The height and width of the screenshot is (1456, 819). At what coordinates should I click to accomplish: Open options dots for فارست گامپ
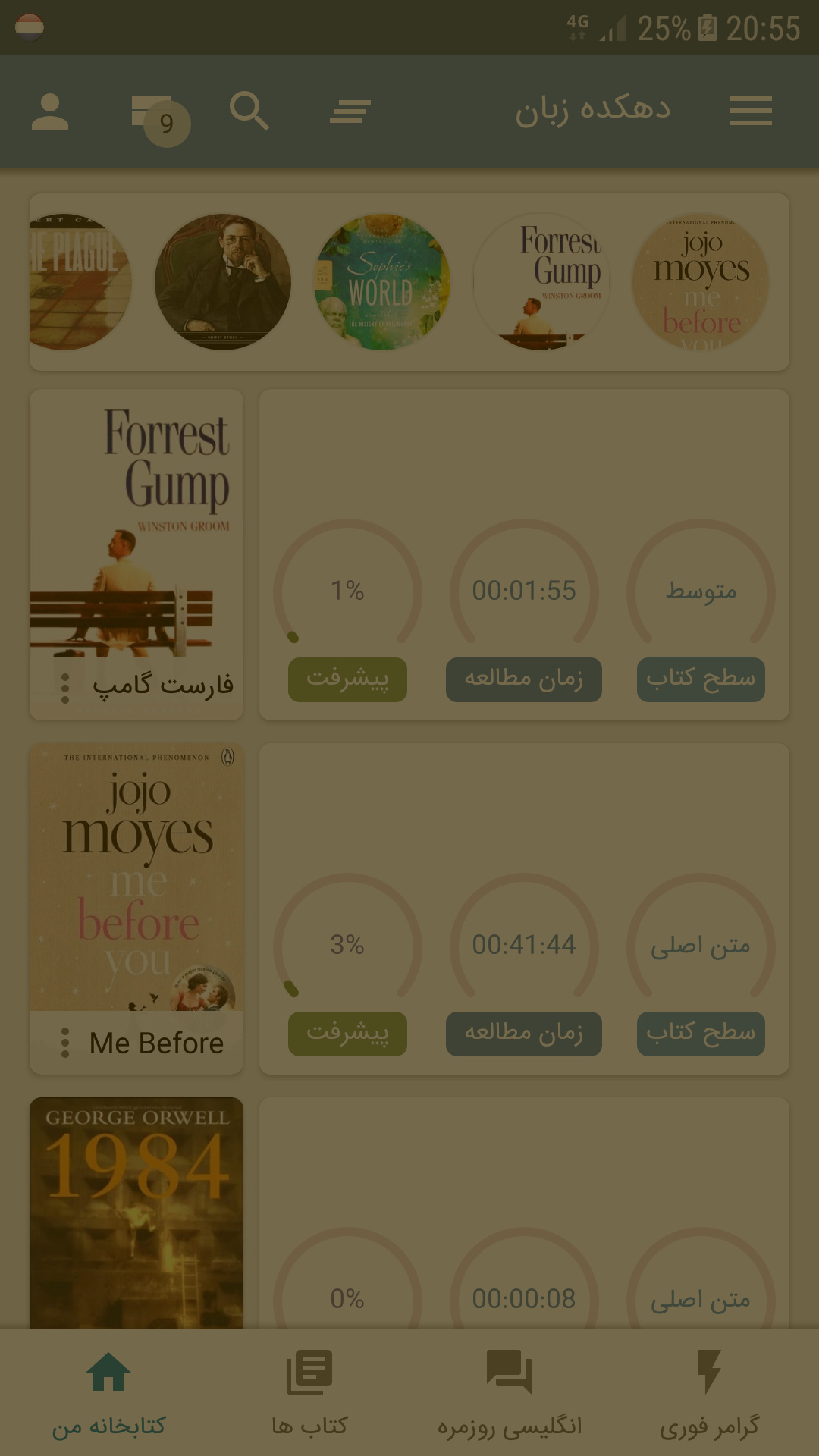tap(65, 688)
